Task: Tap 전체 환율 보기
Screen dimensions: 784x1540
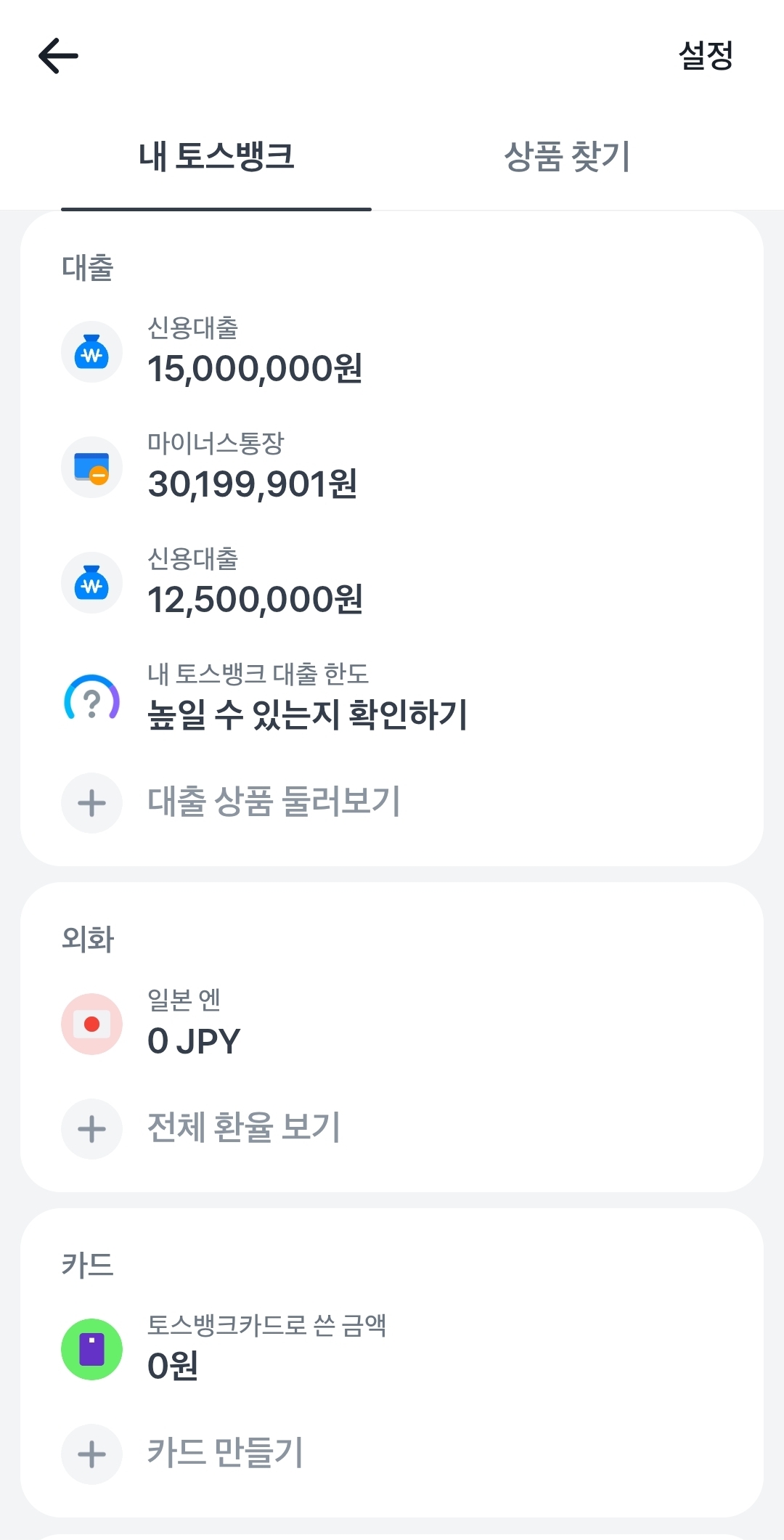Action: coord(243,1128)
